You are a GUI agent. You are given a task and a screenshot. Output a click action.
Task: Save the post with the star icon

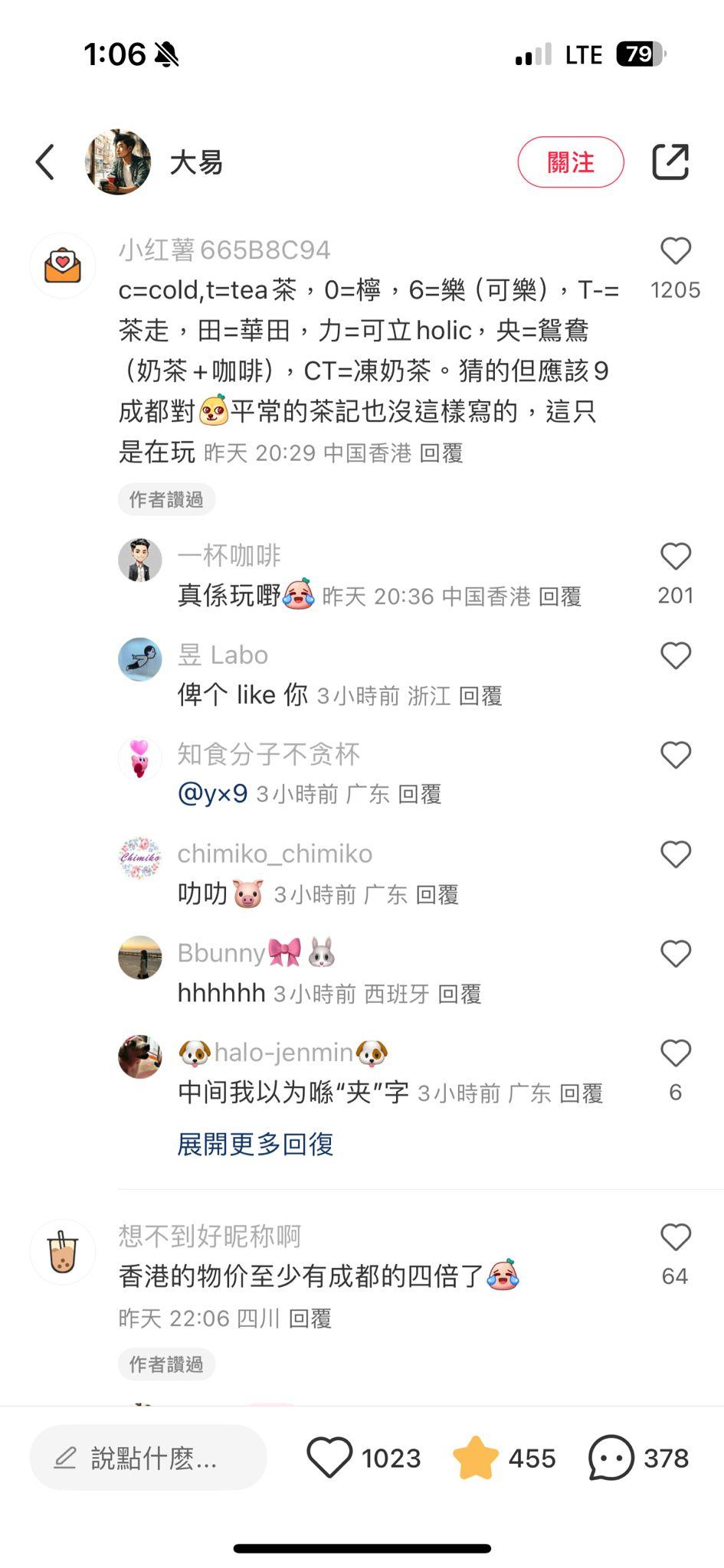click(475, 1458)
